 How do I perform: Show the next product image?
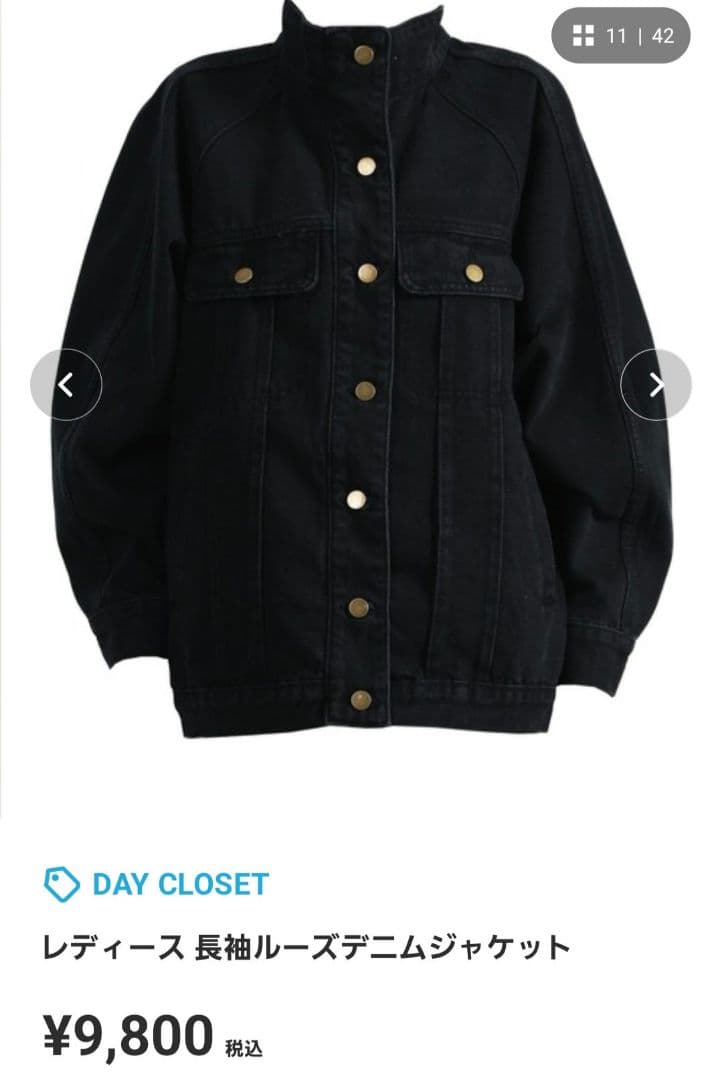tap(656, 385)
